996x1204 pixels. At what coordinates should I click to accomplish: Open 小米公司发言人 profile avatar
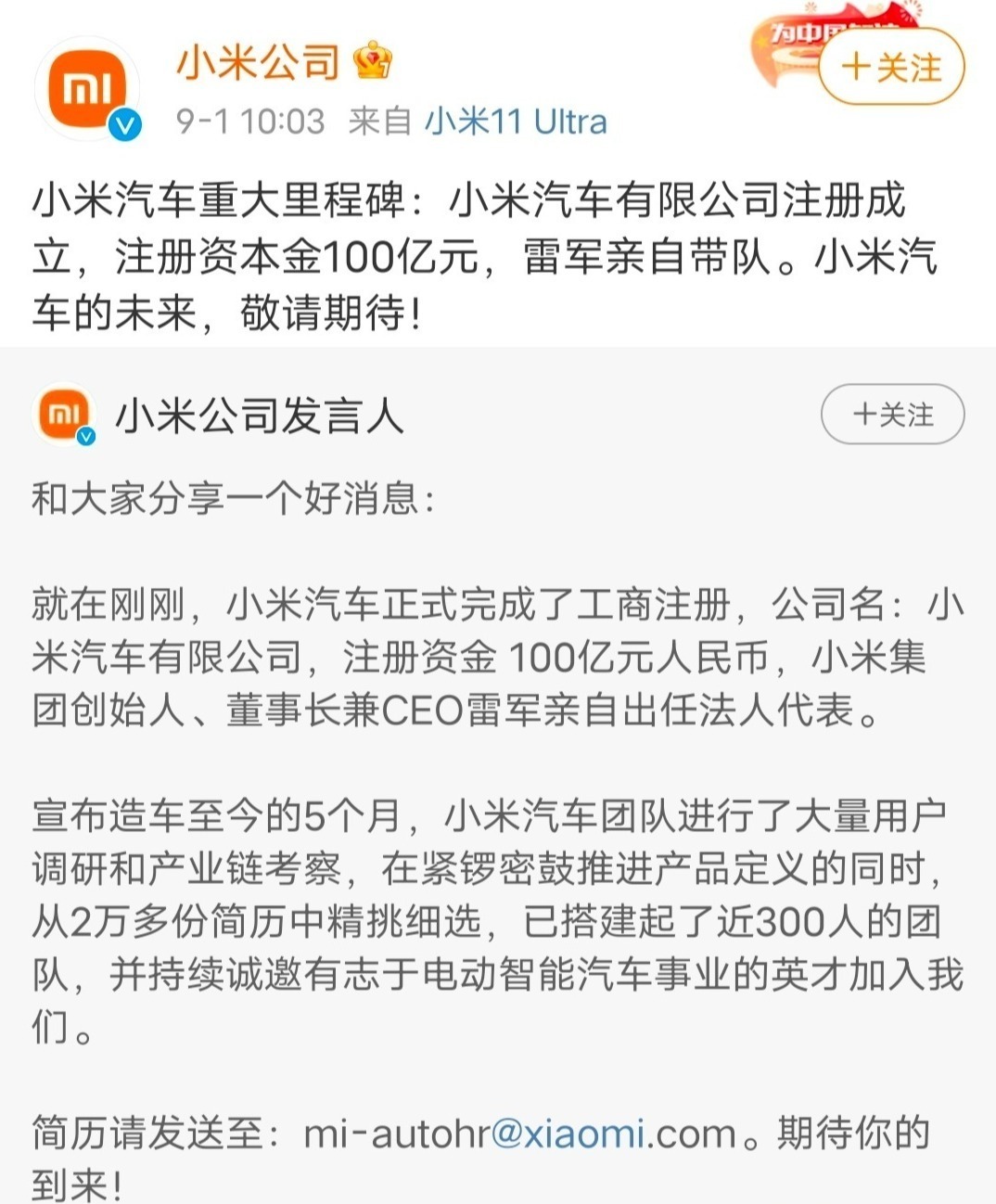(x=64, y=415)
